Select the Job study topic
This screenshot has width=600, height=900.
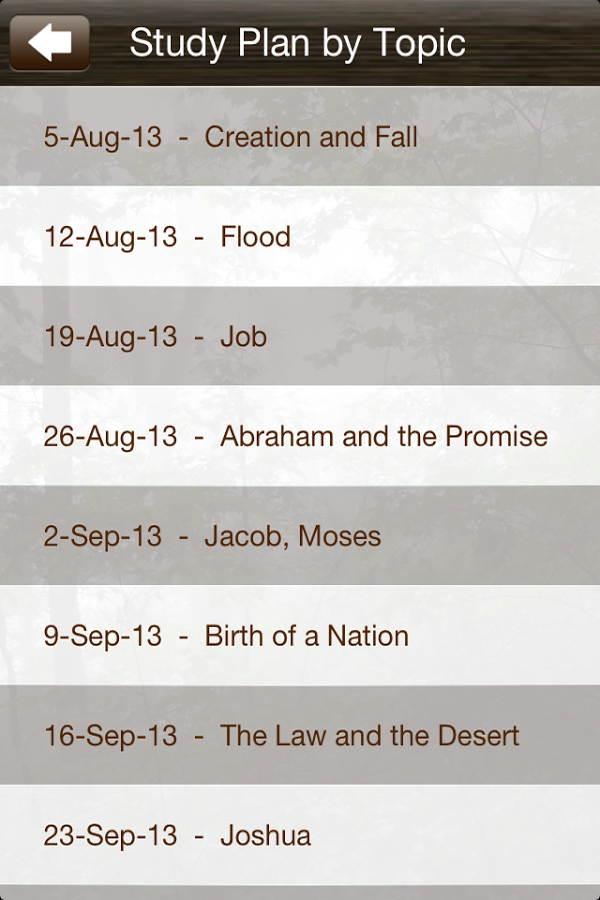coord(300,337)
